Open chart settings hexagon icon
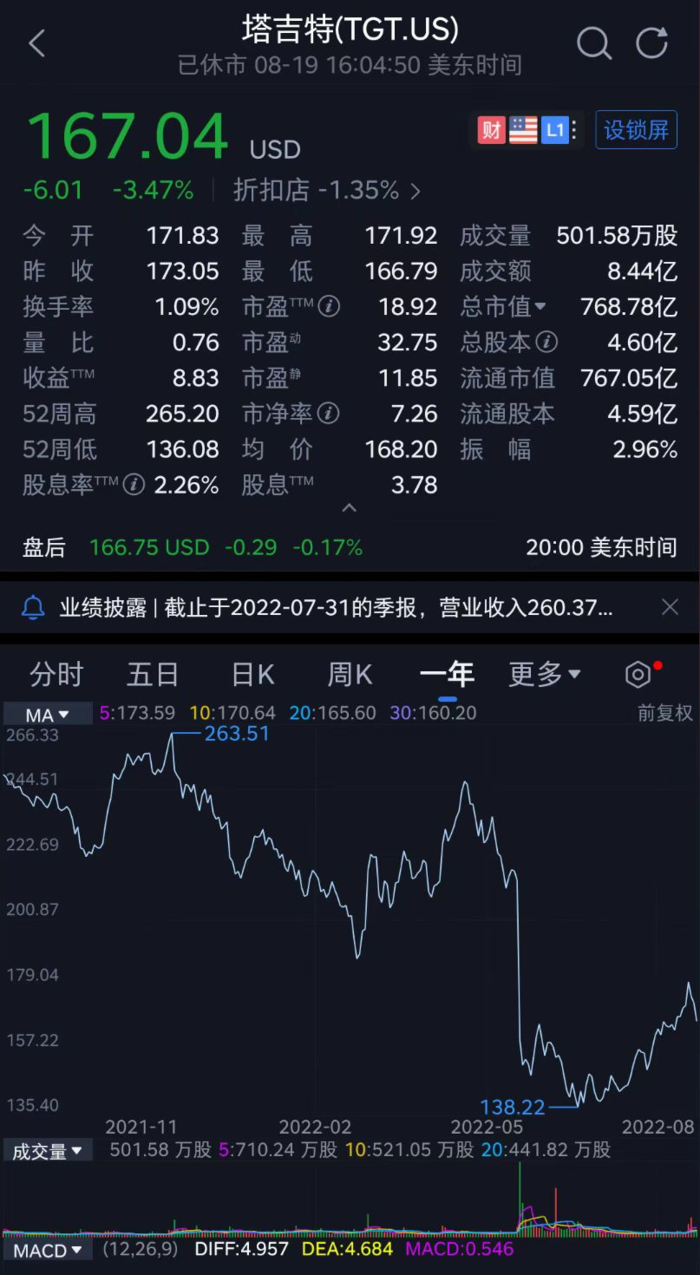 point(638,675)
